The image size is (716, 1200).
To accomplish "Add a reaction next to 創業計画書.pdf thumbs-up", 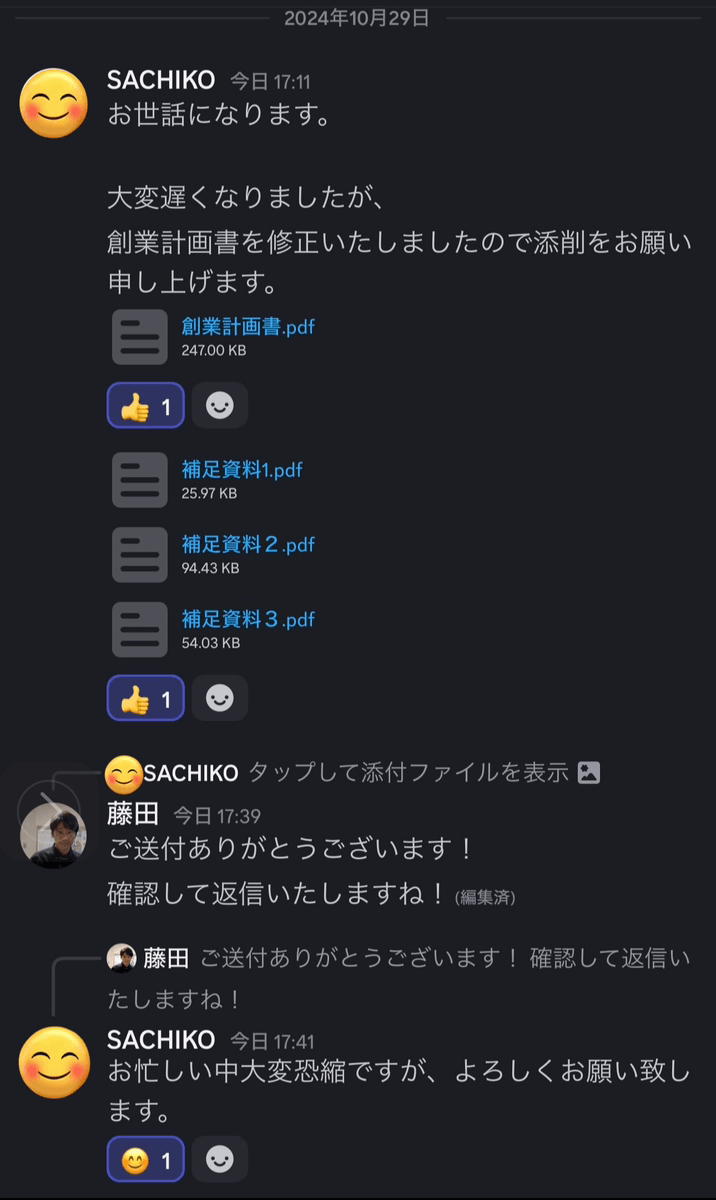I will (x=219, y=405).
